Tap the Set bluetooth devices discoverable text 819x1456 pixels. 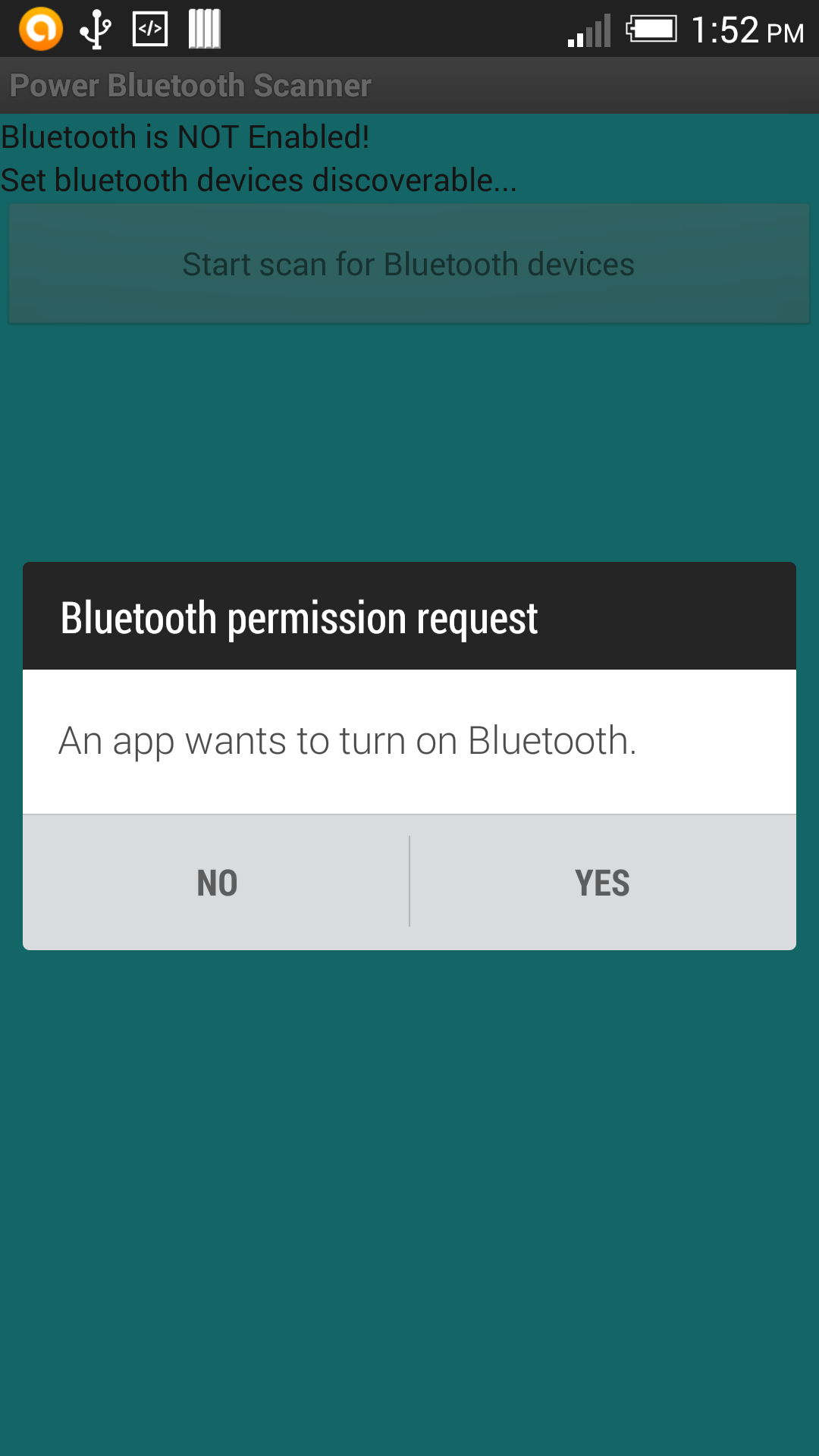pos(259,180)
